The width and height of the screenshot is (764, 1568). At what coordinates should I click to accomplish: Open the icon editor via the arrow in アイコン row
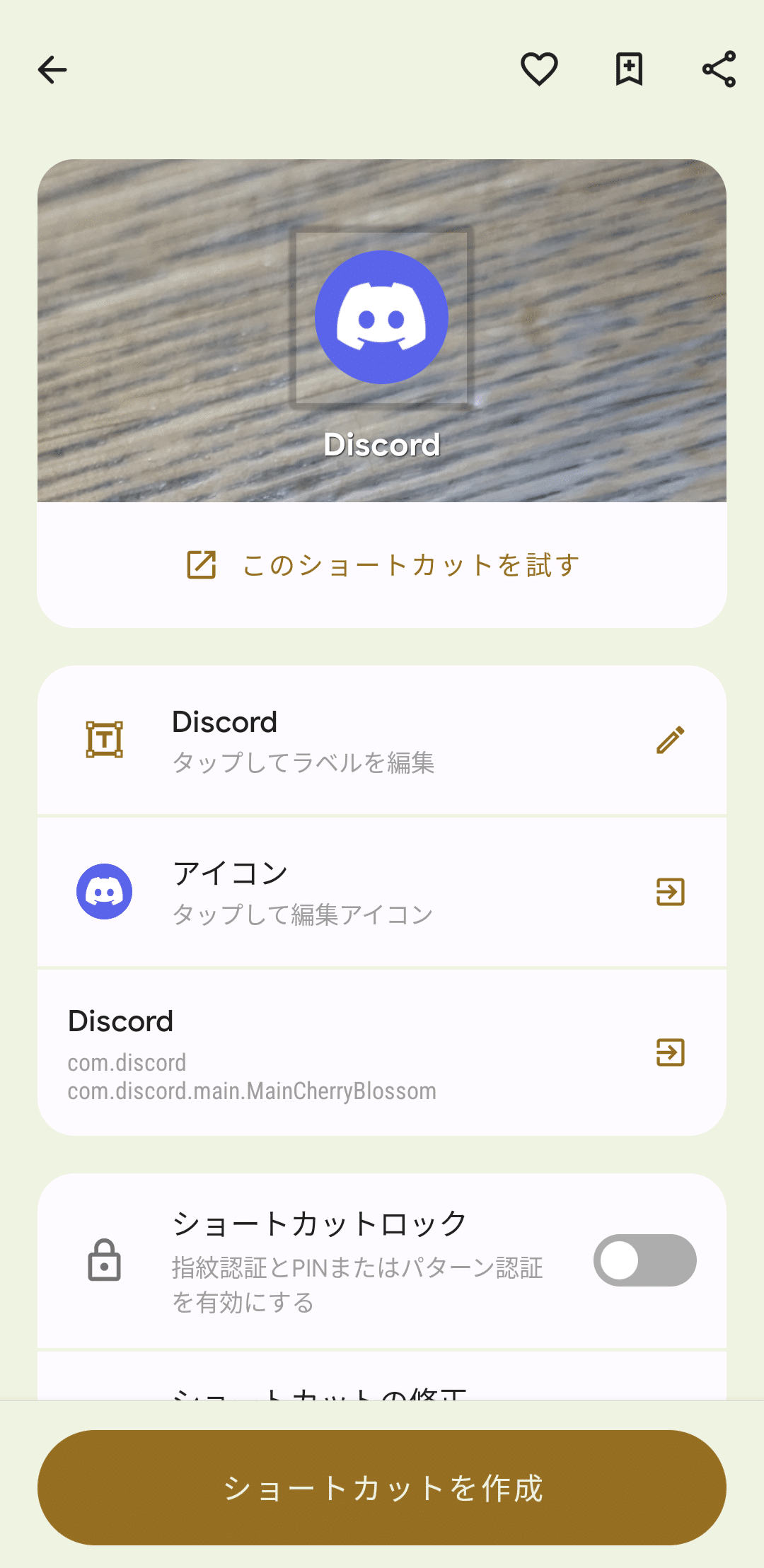tap(671, 891)
